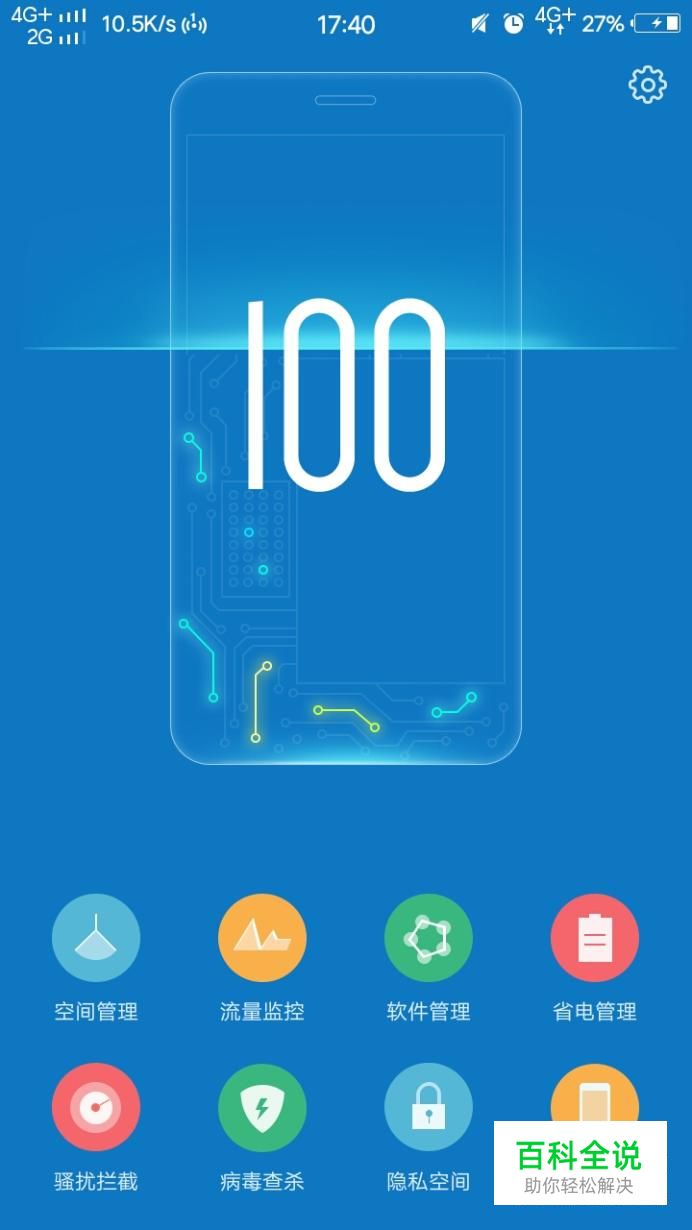
Task: Open 空间管理 storage manager
Action: tap(96, 938)
